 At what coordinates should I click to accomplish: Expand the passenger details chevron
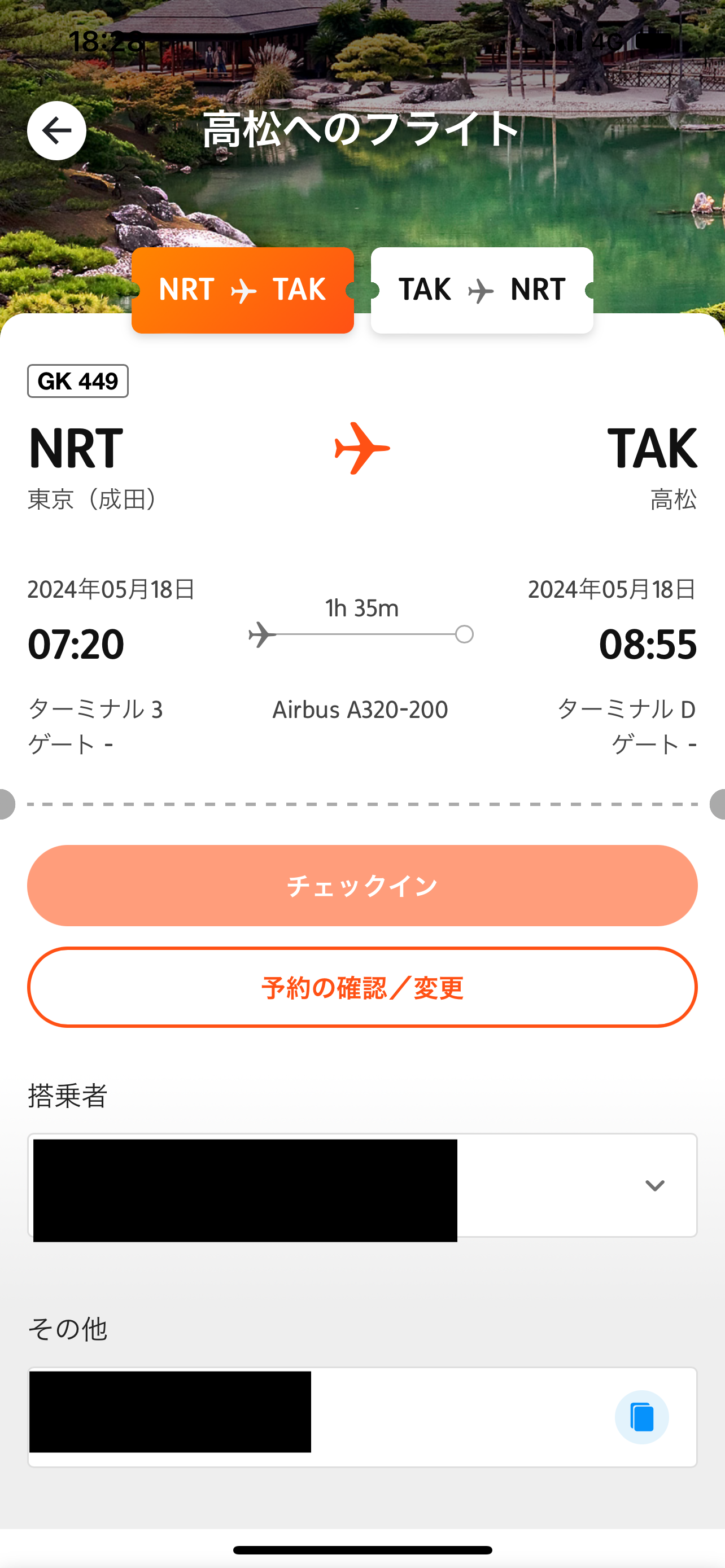pyautogui.click(x=654, y=1185)
